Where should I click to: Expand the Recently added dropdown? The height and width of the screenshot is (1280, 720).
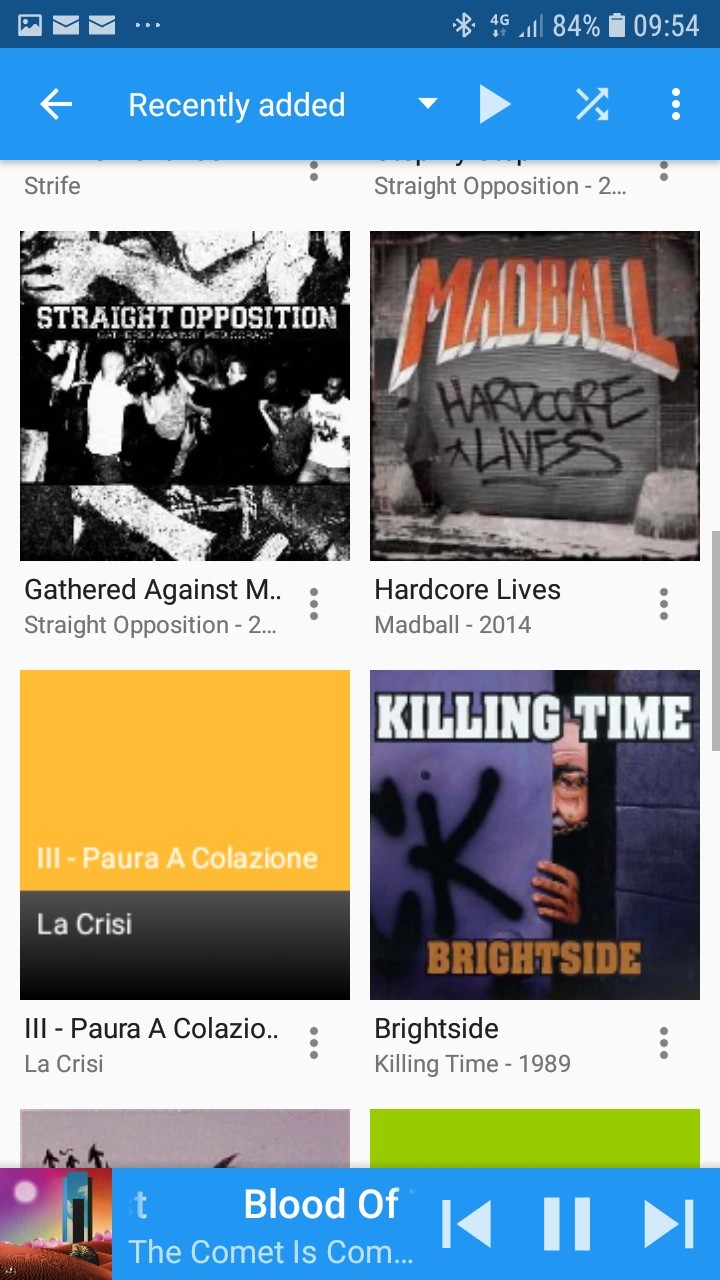[427, 104]
